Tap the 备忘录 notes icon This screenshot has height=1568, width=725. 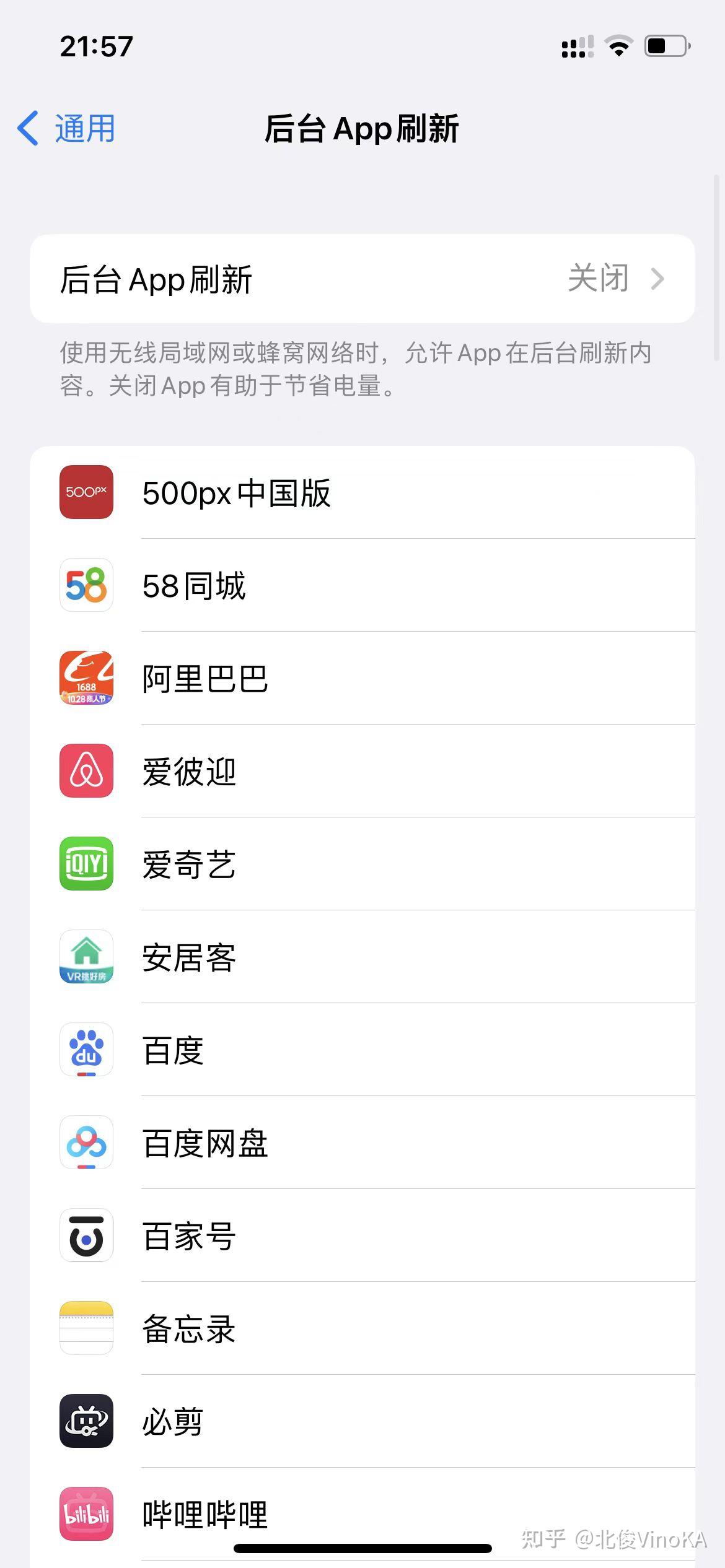[86, 1330]
